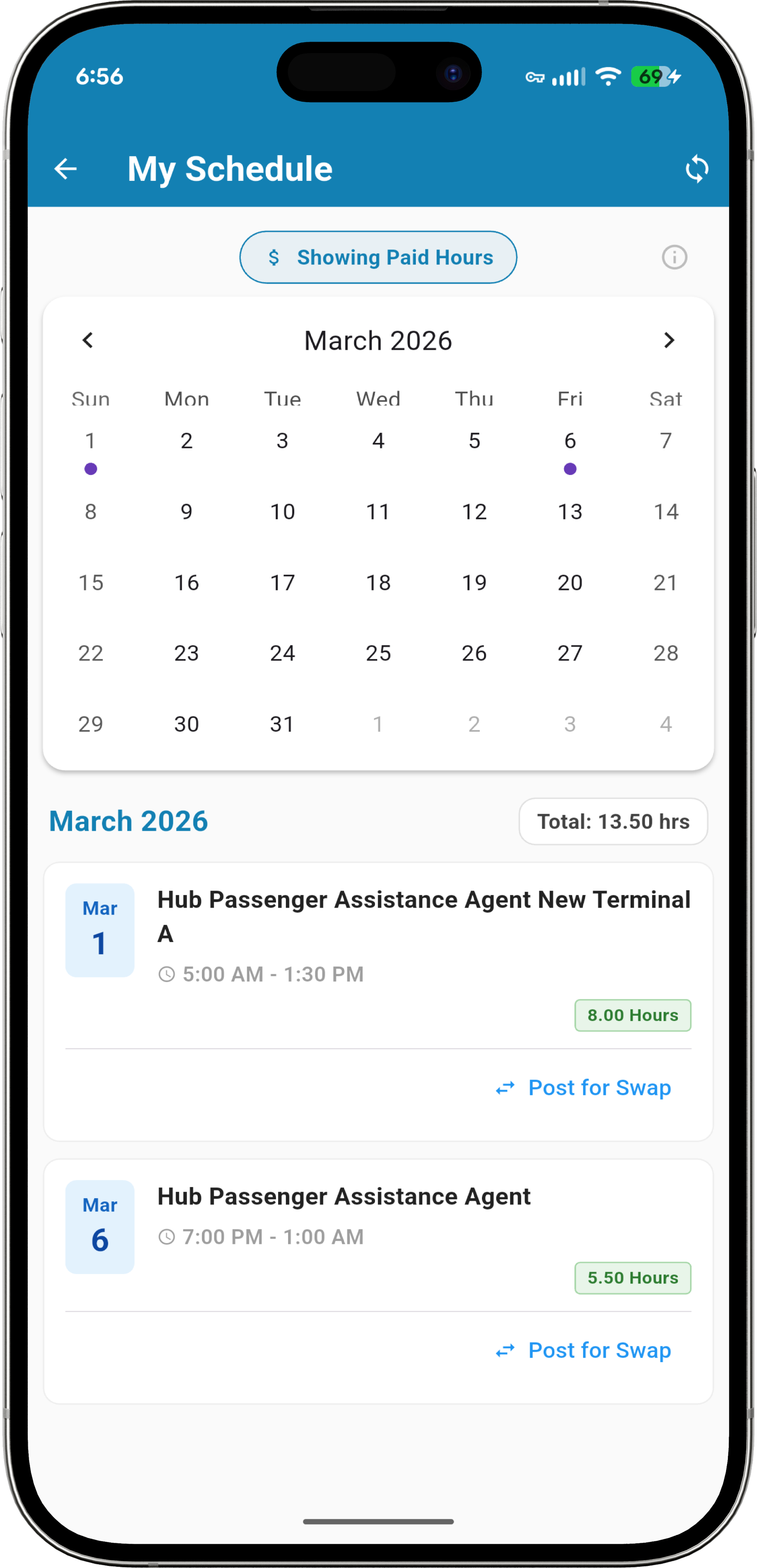Tap March 31 in the calendar
Image resolution: width=757 pixels, height=1568 pixels.
[282, 724]
